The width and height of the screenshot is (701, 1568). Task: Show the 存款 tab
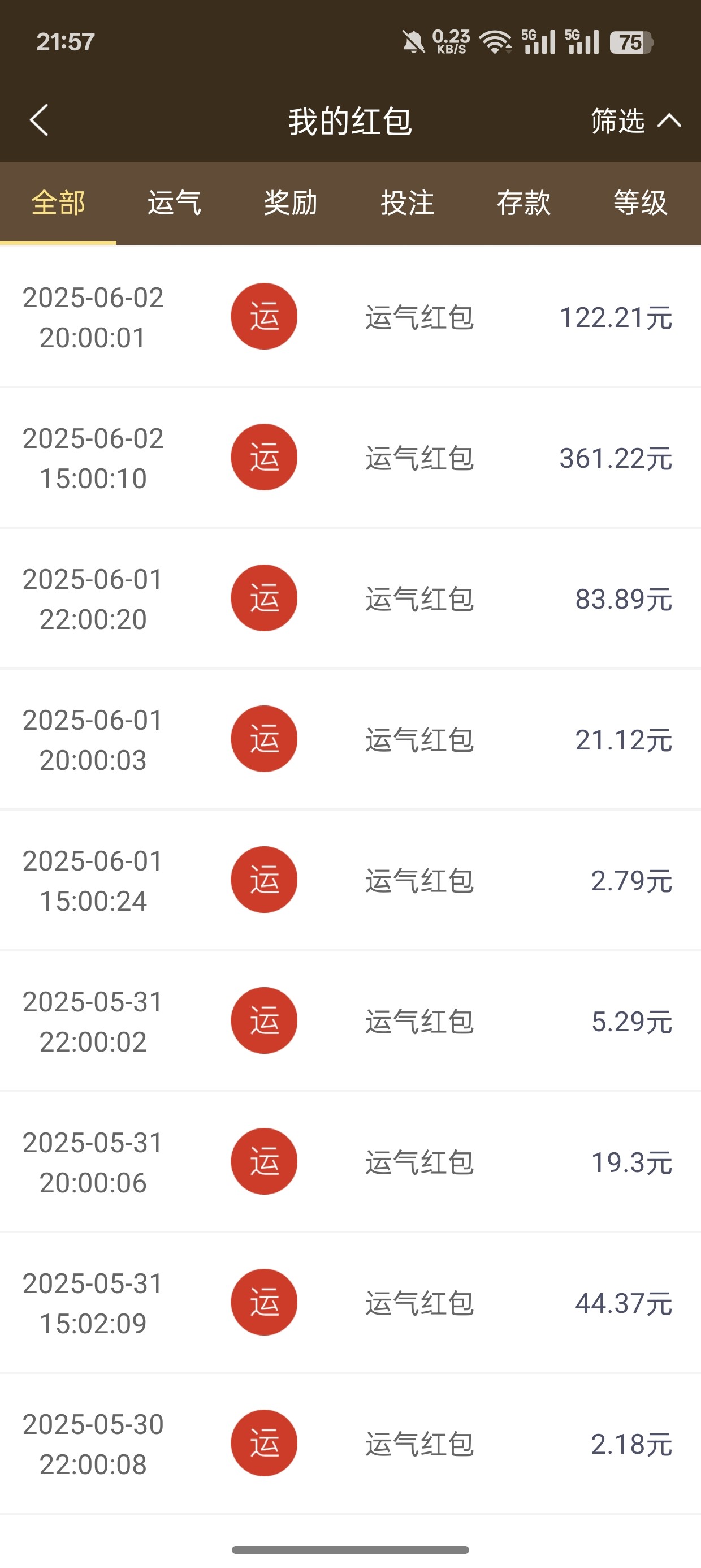(523, 203)
